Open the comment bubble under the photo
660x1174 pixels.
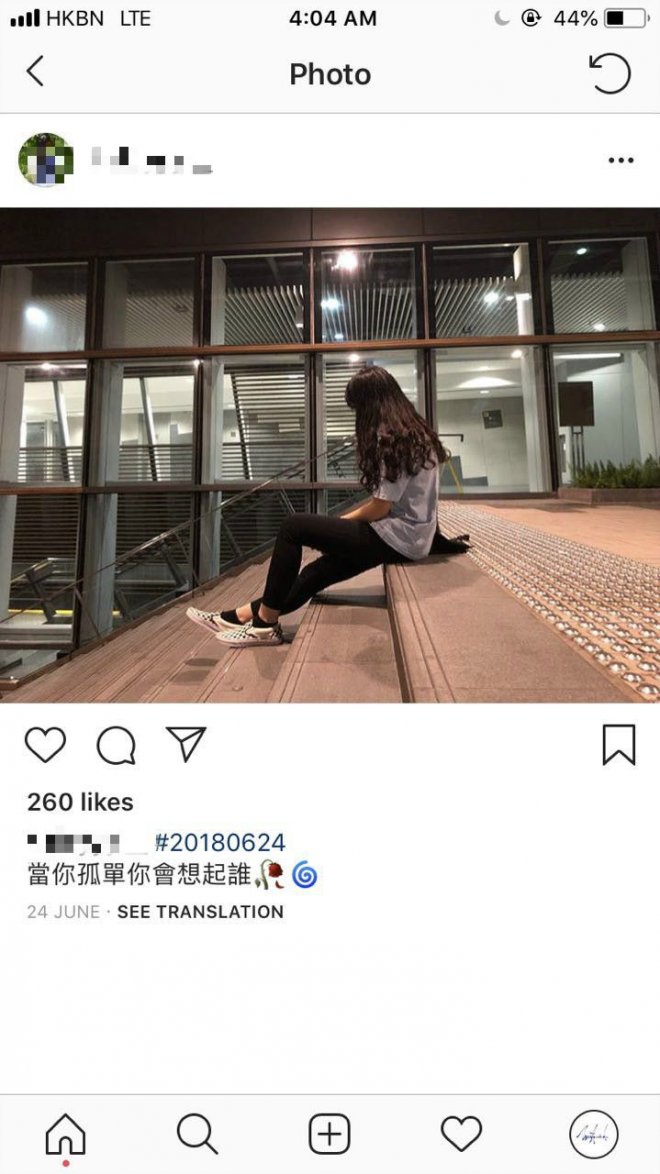tap(116, 745)
